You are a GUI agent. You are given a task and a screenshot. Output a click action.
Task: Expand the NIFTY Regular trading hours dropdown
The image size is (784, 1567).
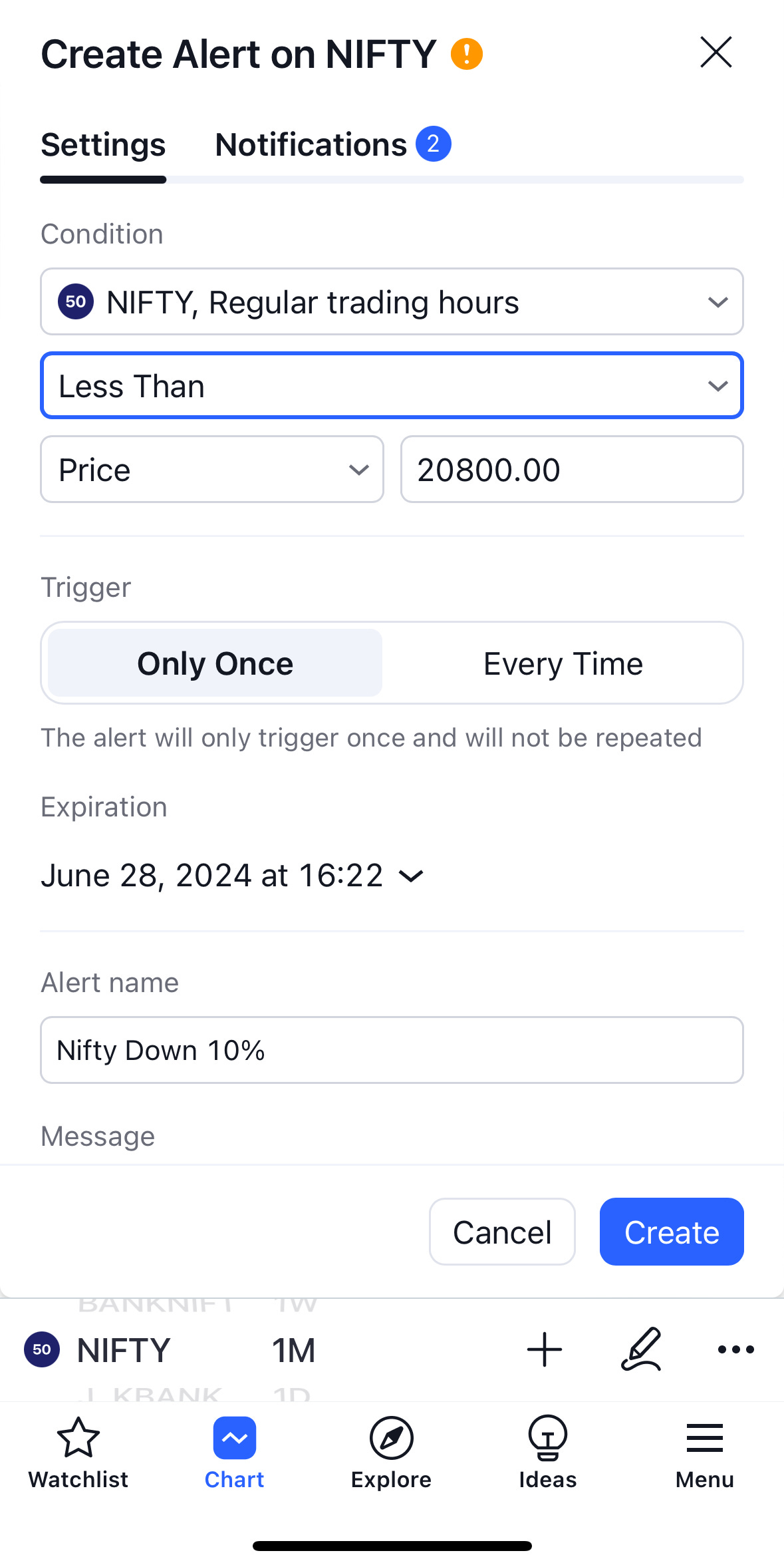coord(392,301)
